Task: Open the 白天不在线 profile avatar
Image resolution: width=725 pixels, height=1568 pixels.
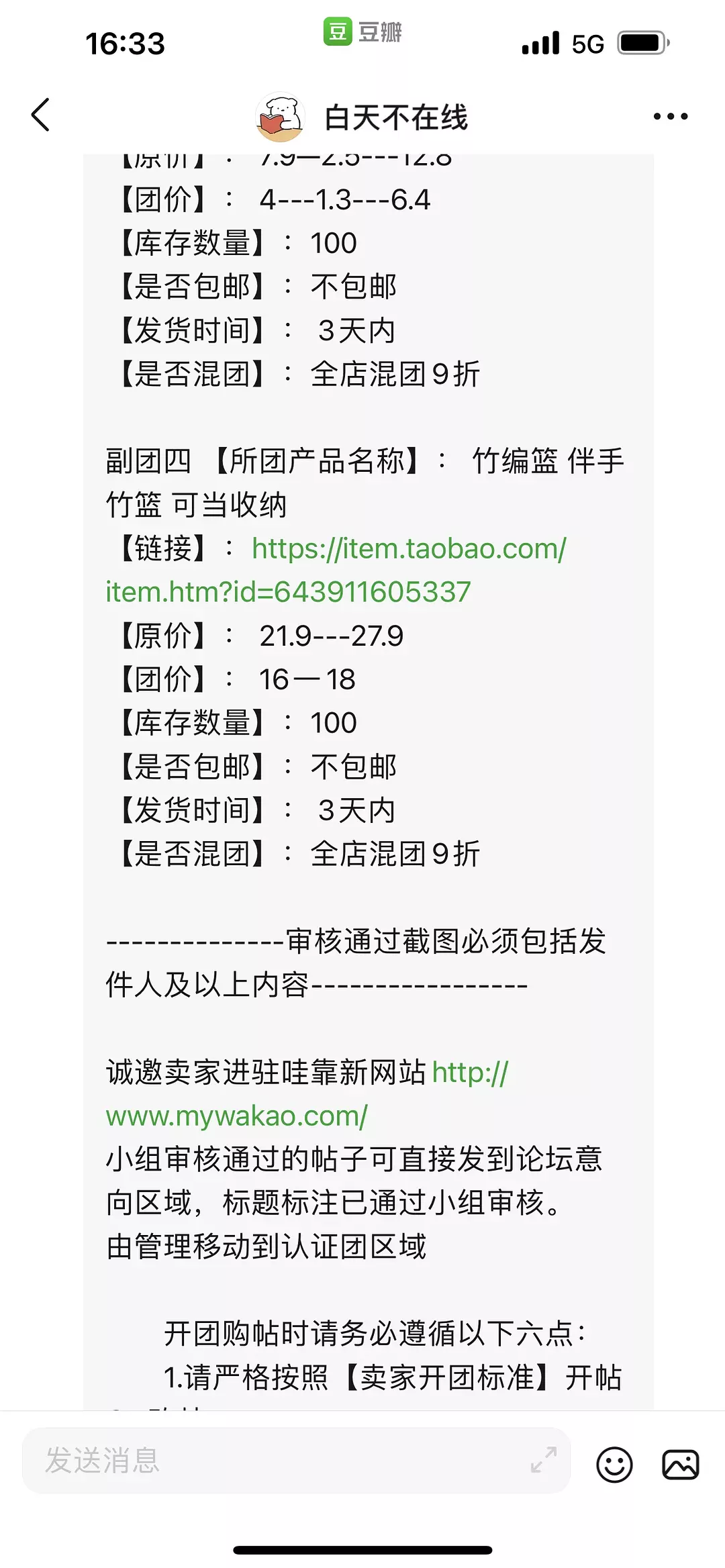Action: [281, 117]
